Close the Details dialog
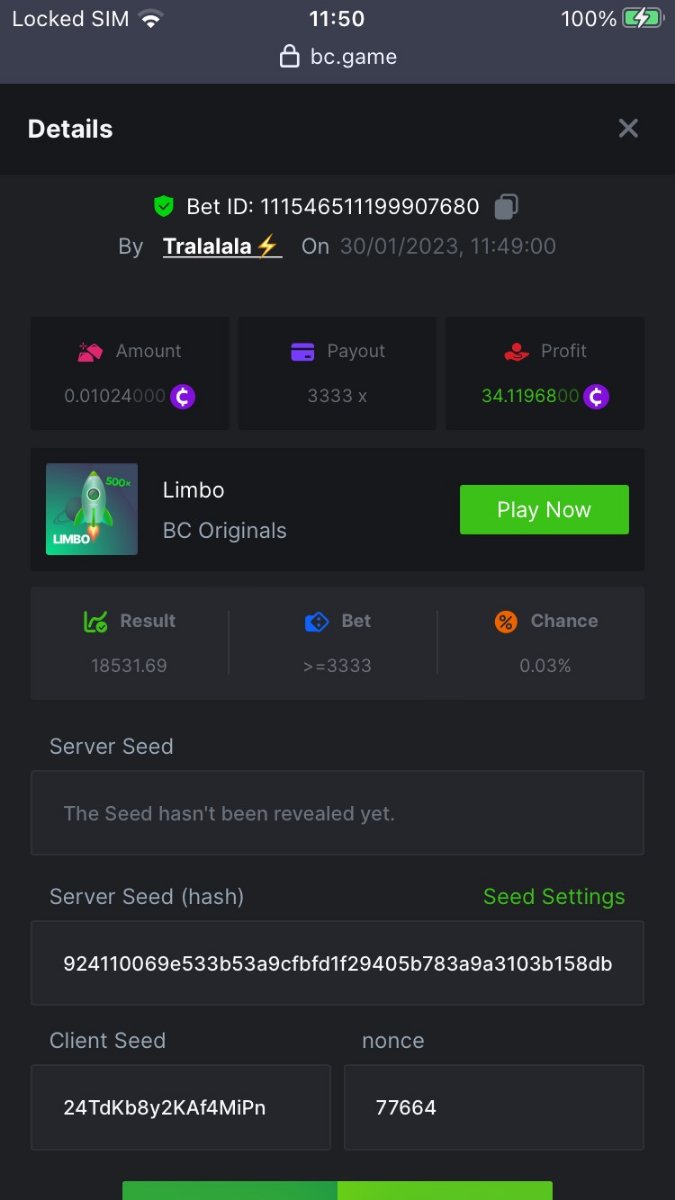Viewport: 675px width, 1200px height. pyautogui.click(x=628, y=128)
